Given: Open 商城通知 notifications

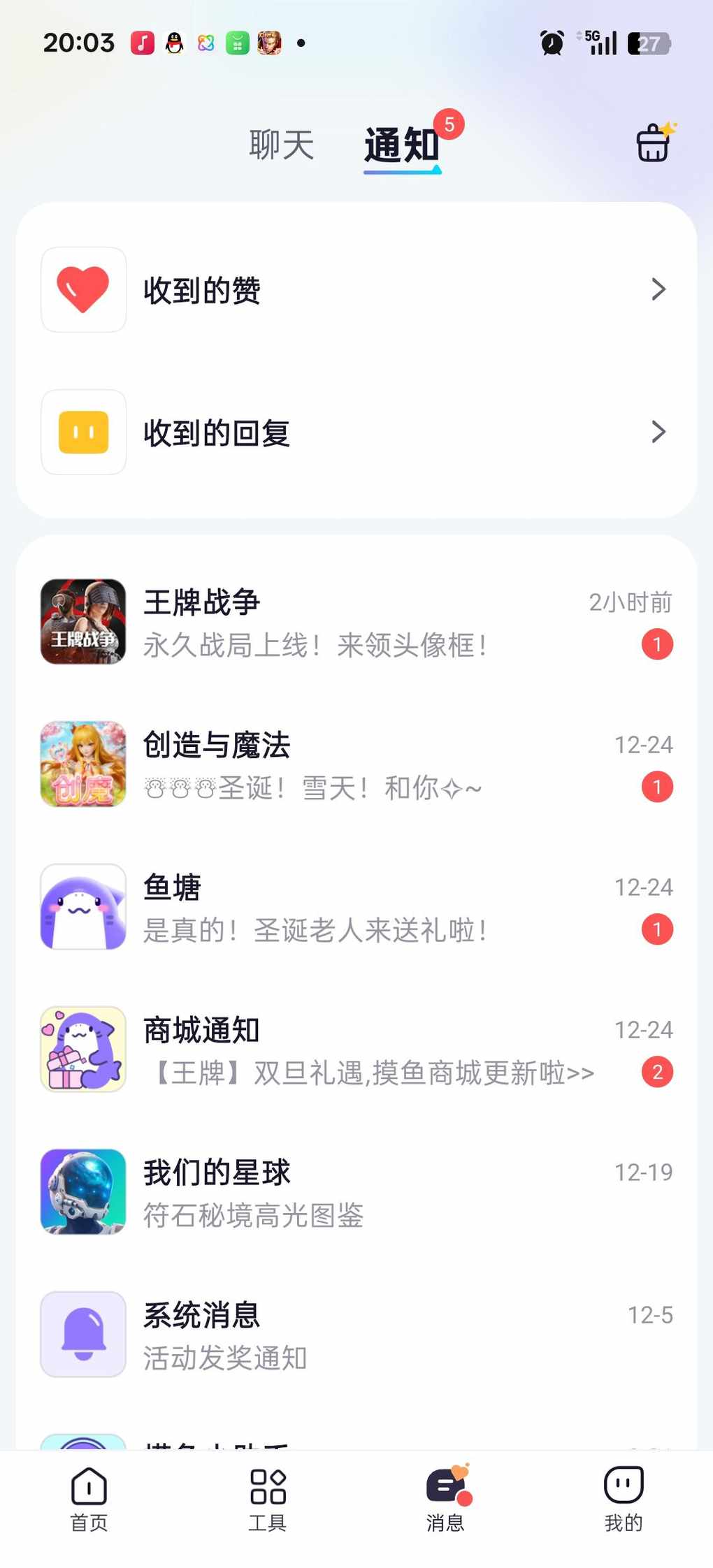Looking at the screenshot, I should (356, 1050).
